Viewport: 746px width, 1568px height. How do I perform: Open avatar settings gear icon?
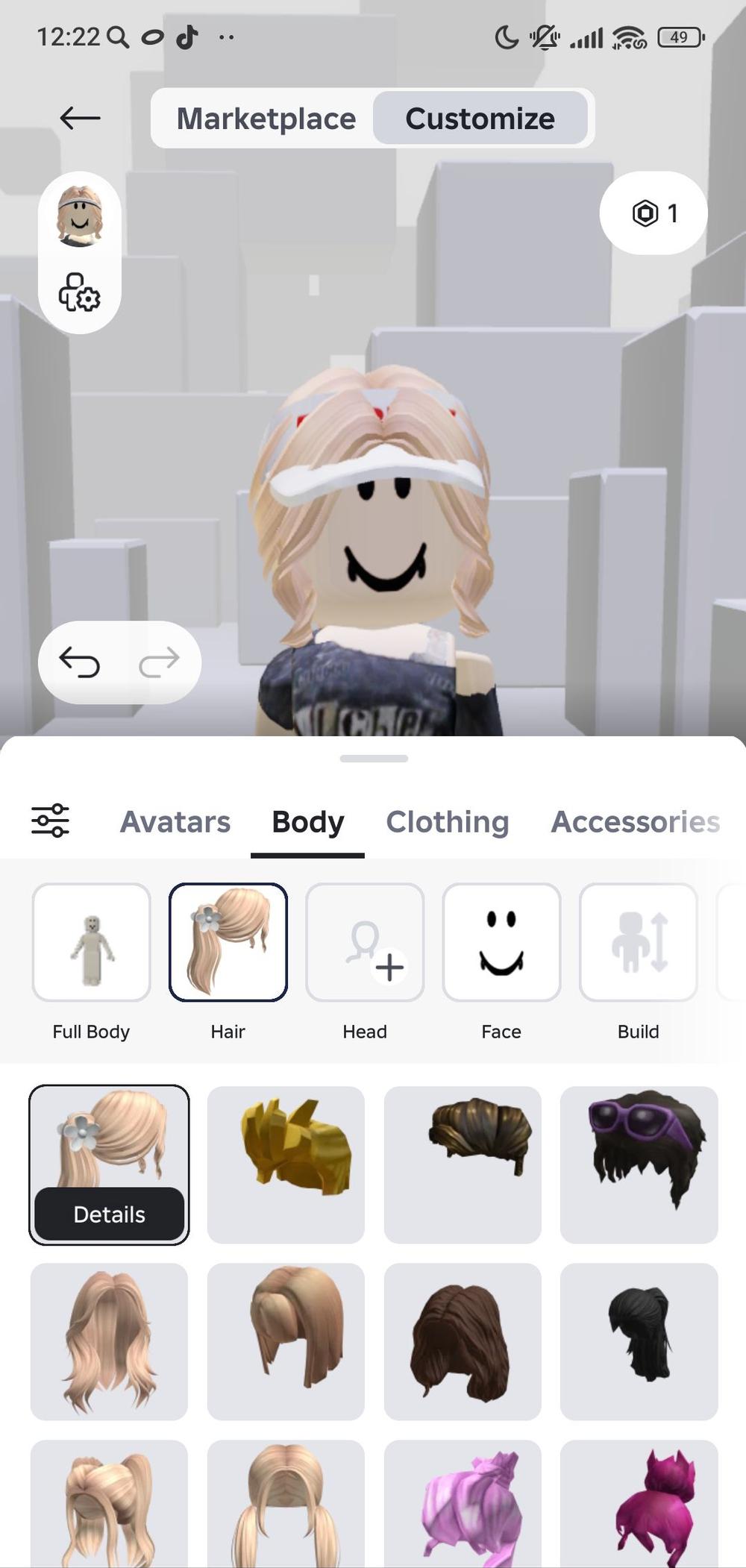point(80,292)
